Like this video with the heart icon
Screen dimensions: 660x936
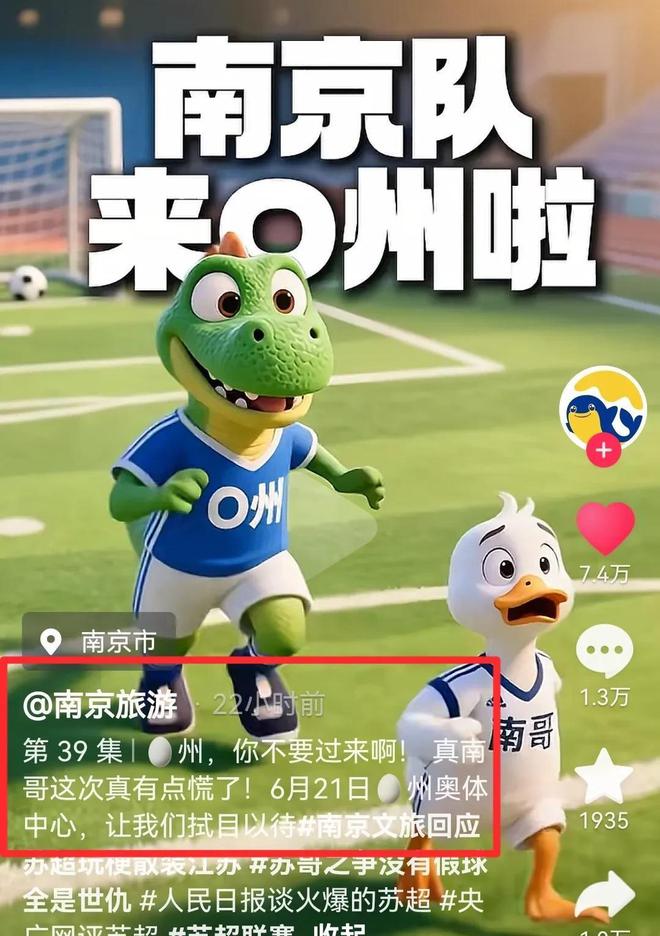(x=606, y=529)
